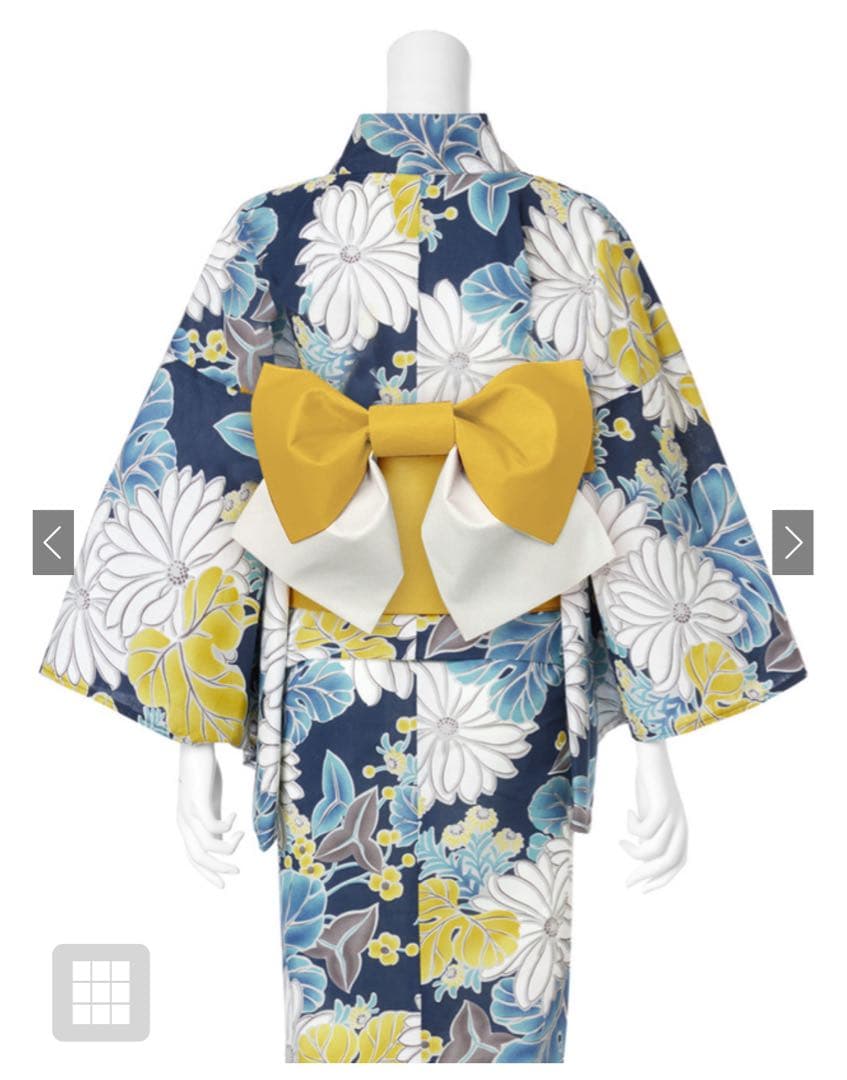Go to the next product image
Screen dimensions: 847x1080
tap(792, 543)
